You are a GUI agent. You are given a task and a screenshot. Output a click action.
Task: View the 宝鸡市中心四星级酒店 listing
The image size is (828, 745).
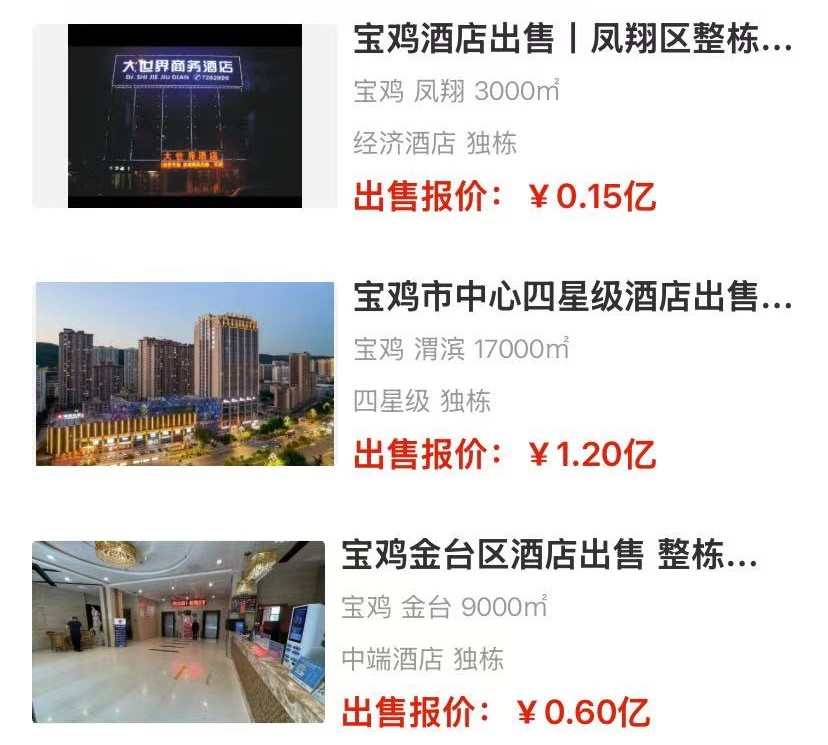pyautogui.click(x=572, y=298)
